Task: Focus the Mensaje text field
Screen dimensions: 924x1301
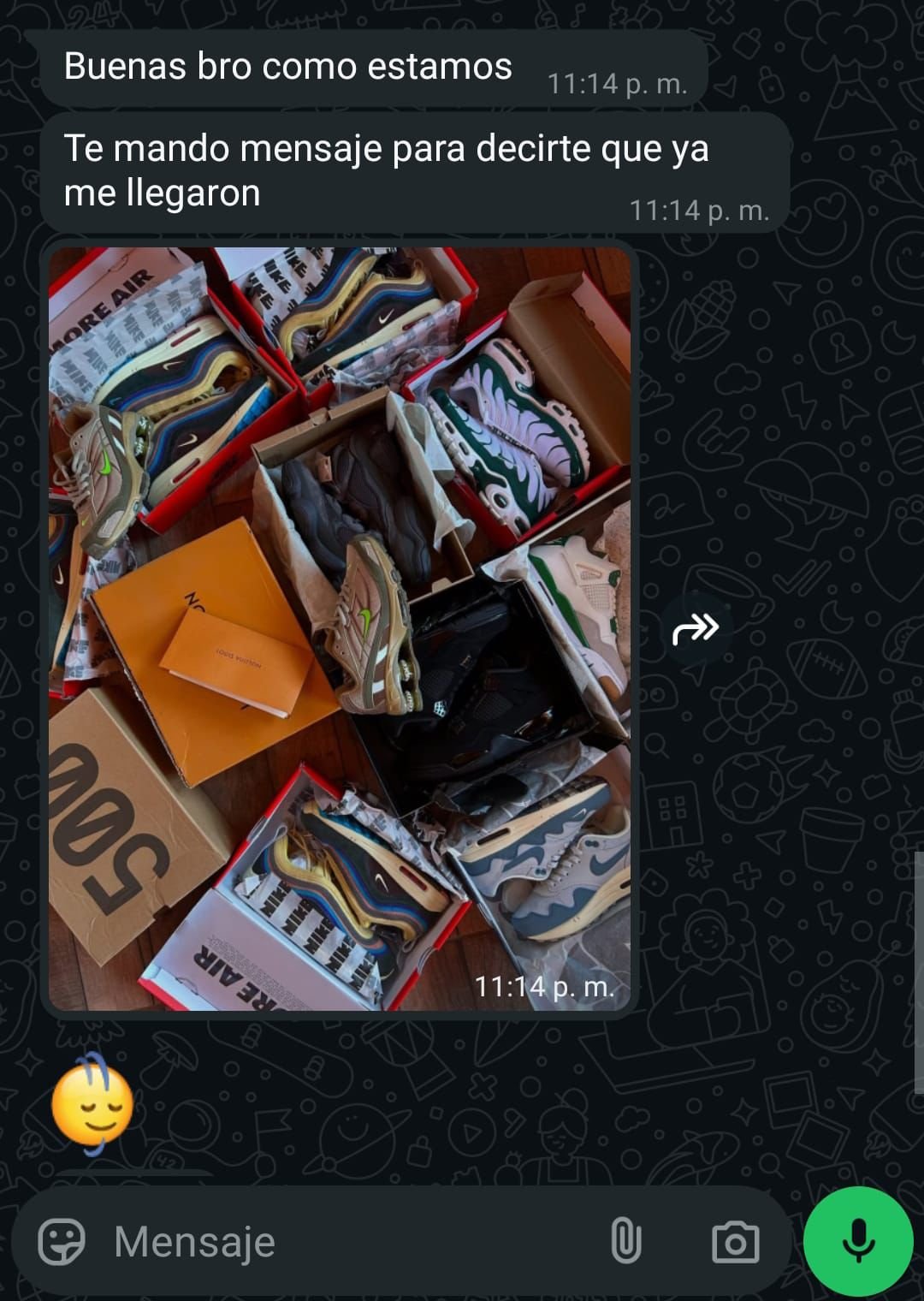Action: 342,1242
